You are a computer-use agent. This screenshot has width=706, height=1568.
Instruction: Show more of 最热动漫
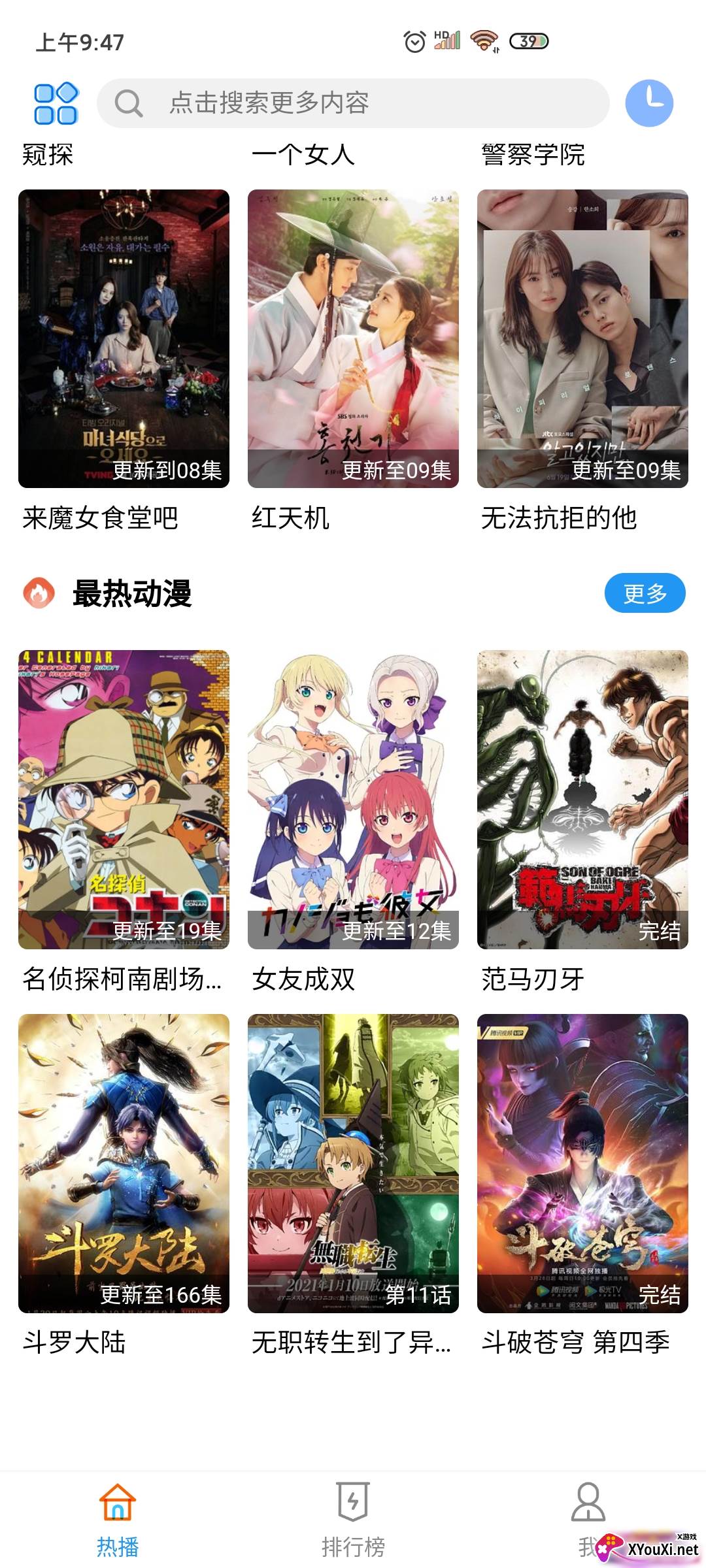(645, 593)
